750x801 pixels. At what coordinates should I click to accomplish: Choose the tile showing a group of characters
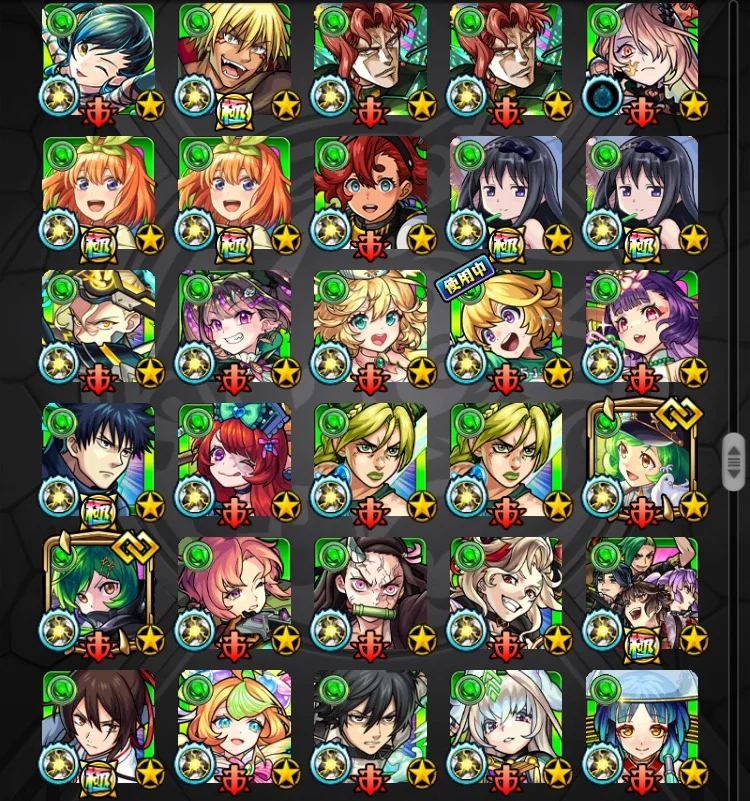click(642, 595)
